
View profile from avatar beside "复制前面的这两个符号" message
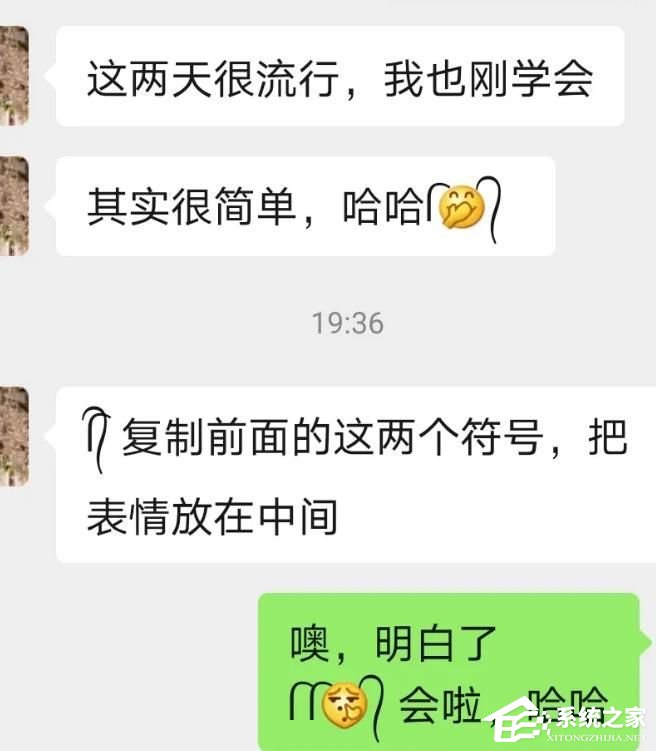13,437
